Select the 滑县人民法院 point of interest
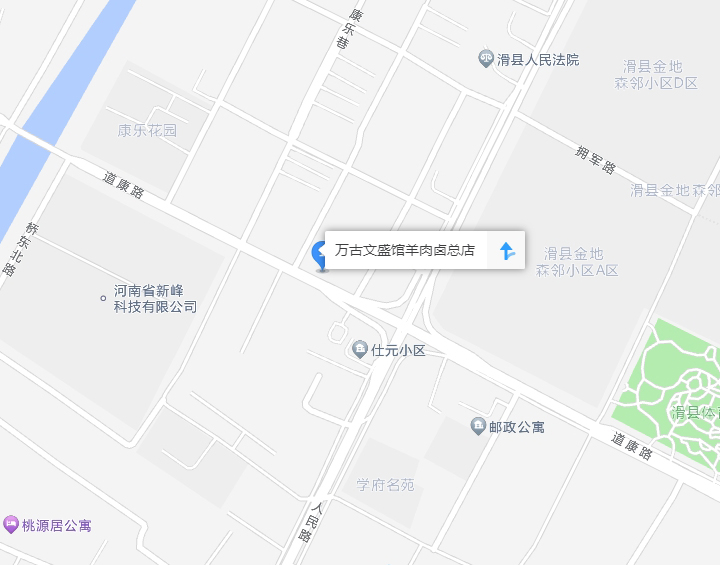This screenshot has width=720, height=565. click(x=486, y=59)
